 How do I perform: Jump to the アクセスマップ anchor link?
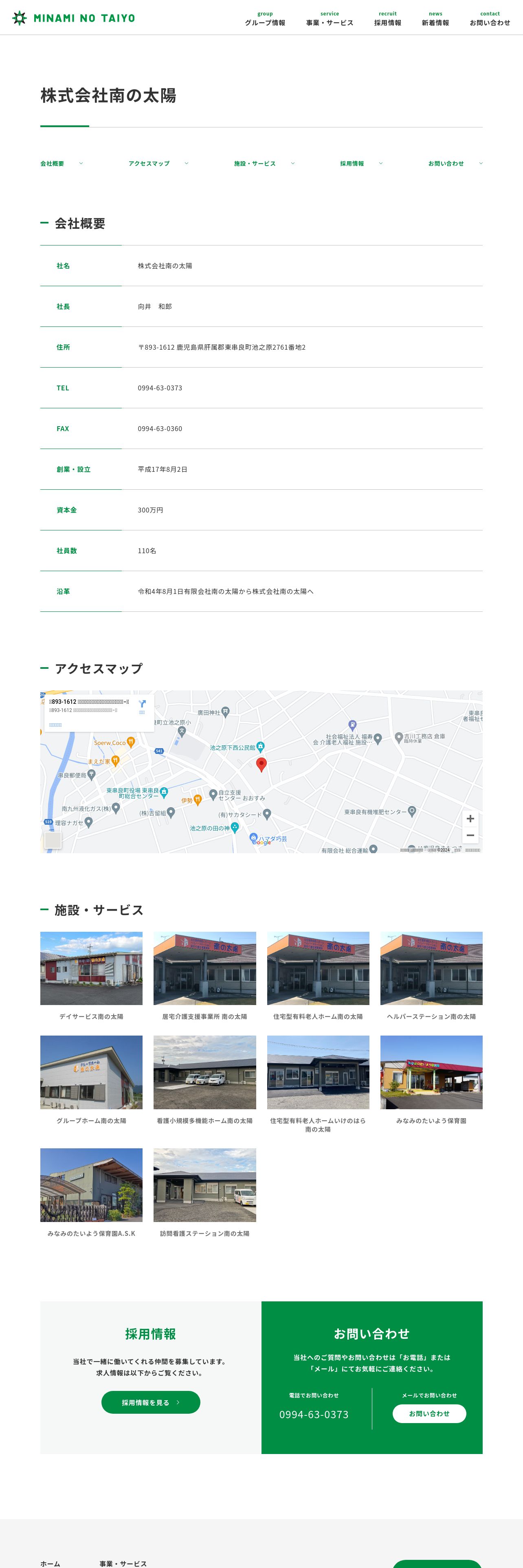point(158,163)
